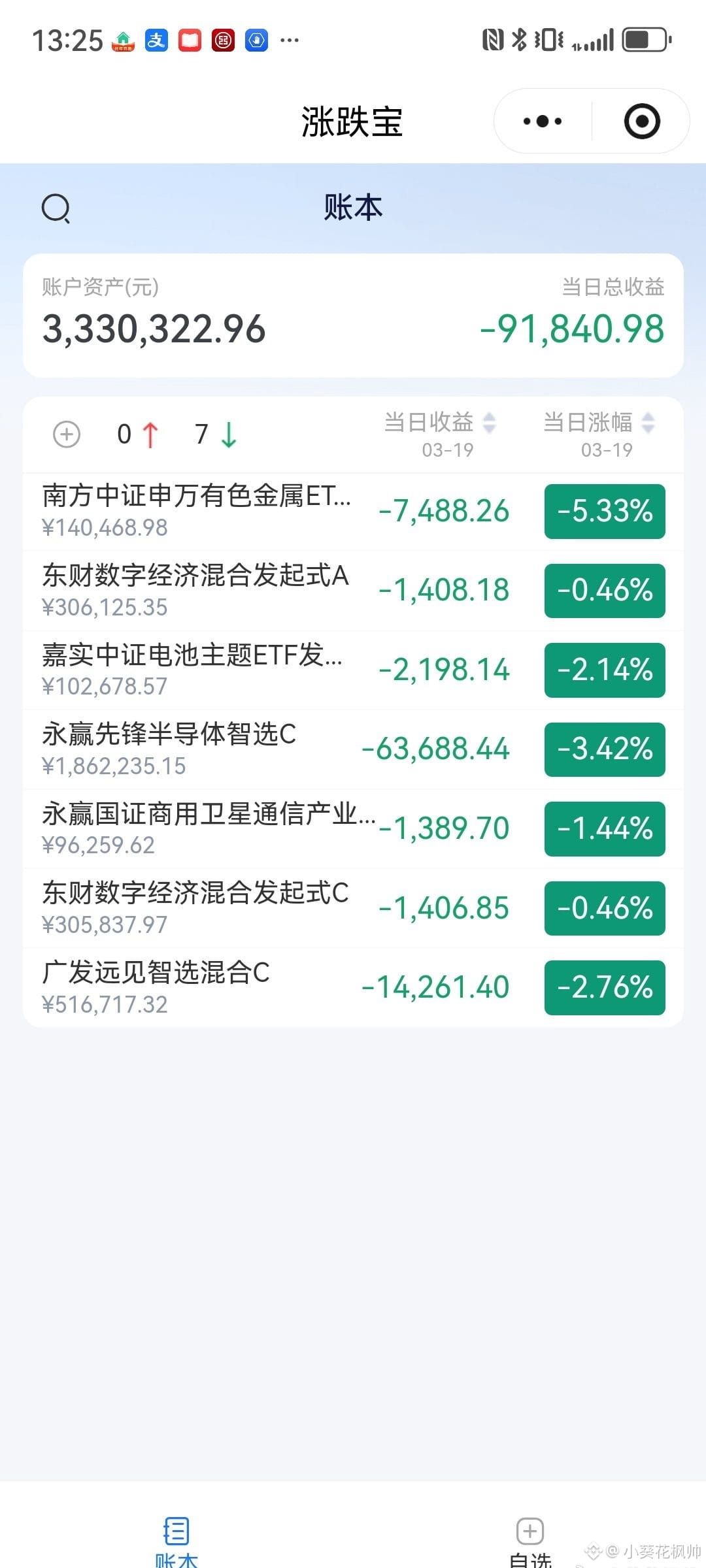Viewport: 706px width, 1568px height.
Task: Sort by 当日涨幅 column
Action: point(599,423)
